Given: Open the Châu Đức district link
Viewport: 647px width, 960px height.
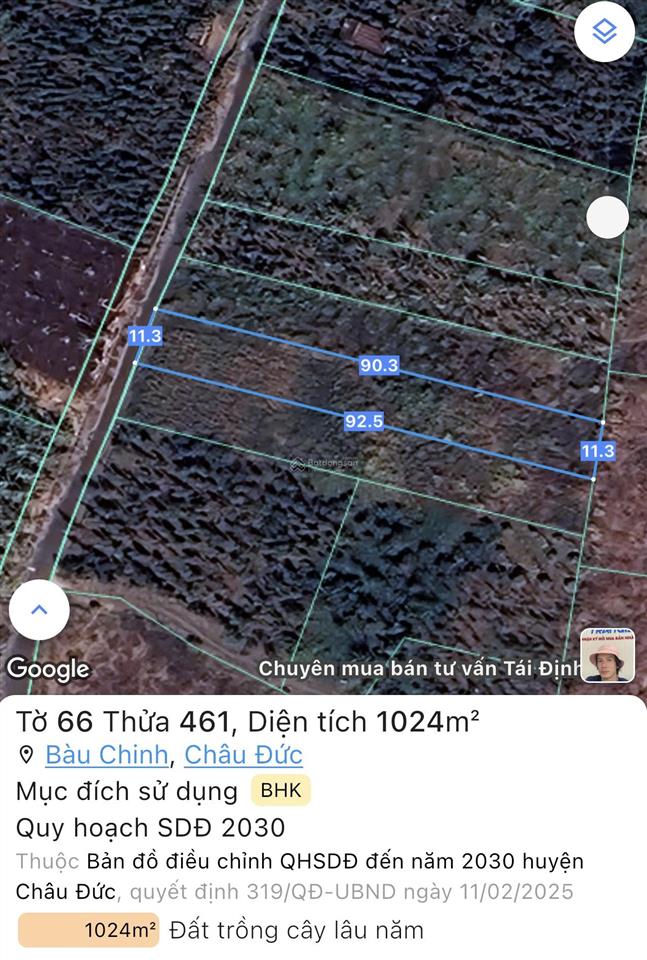Looking at the screenshot, I should click(243, 755).
